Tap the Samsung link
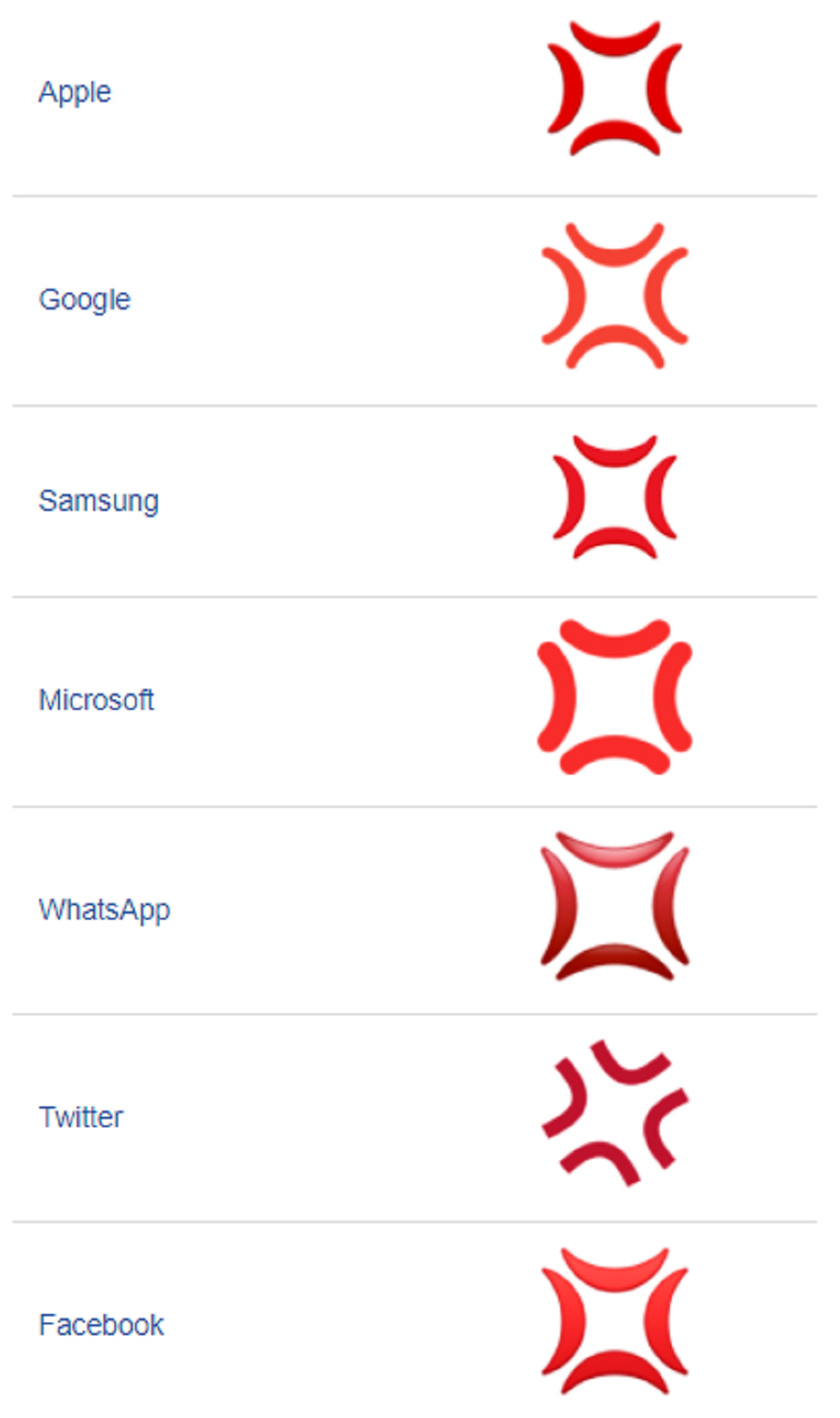This screenshot has height=1418, width=840. [98, 501]
